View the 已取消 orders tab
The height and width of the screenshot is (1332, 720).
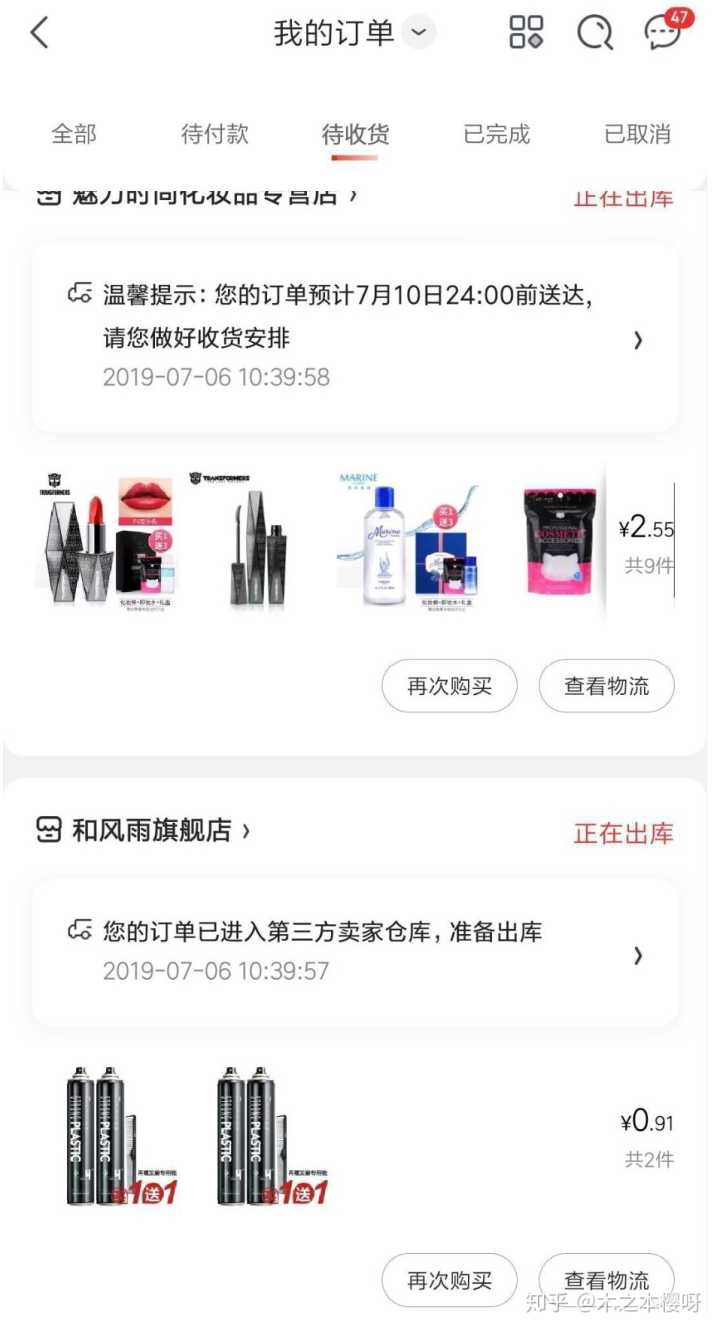click(x=637, y=134)
